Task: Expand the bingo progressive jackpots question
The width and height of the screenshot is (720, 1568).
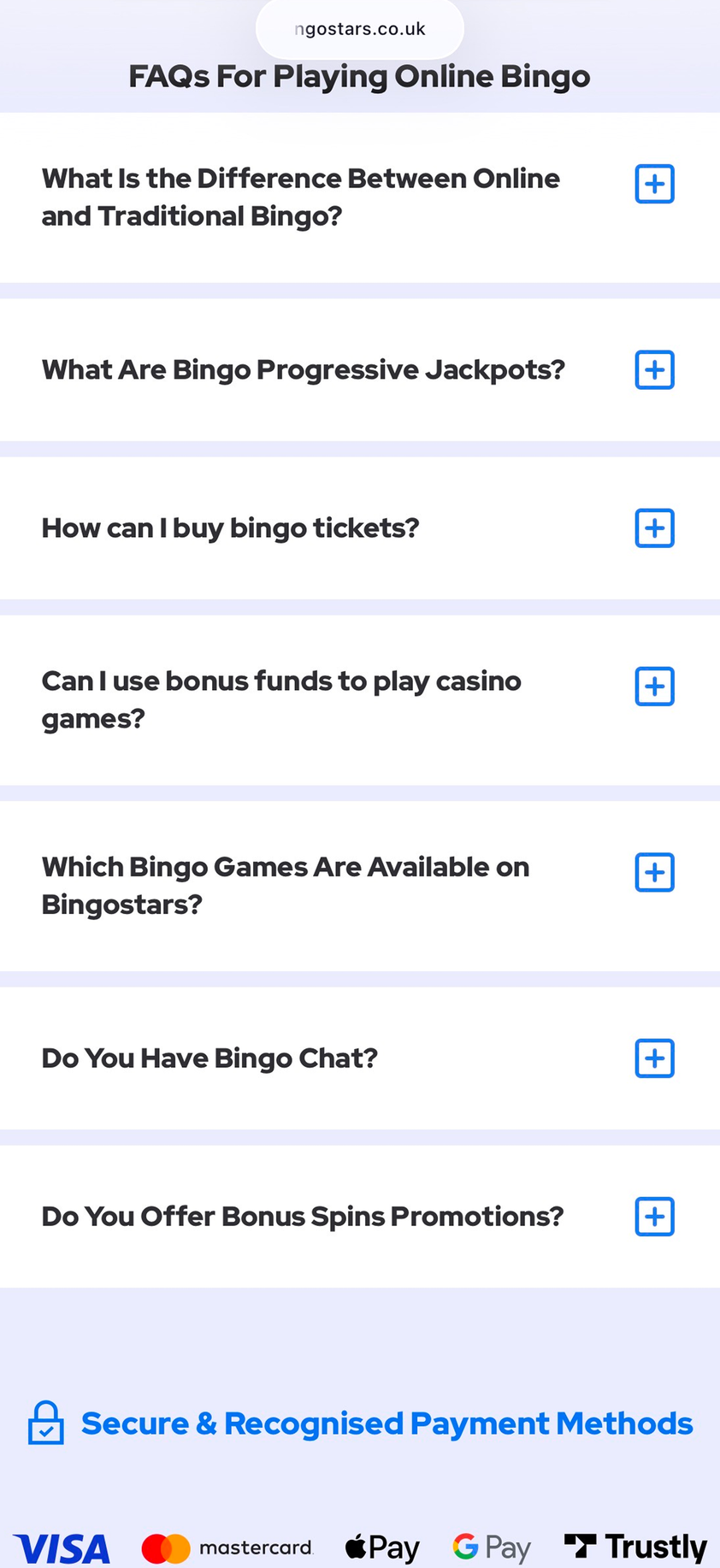Action: [x=654, y=369]
